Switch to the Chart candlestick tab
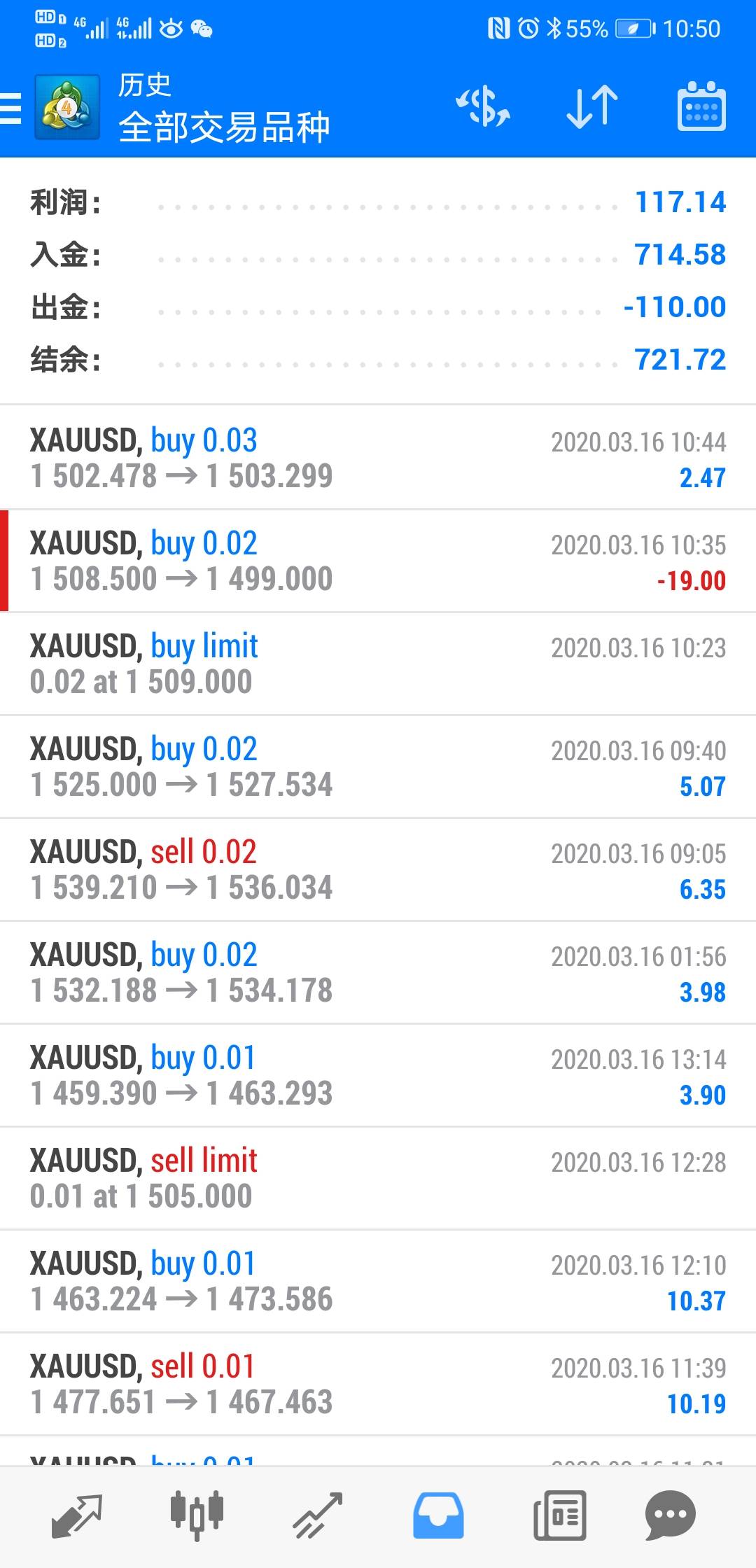The width and height of the screenshot is (756, 1568). 197,1515
